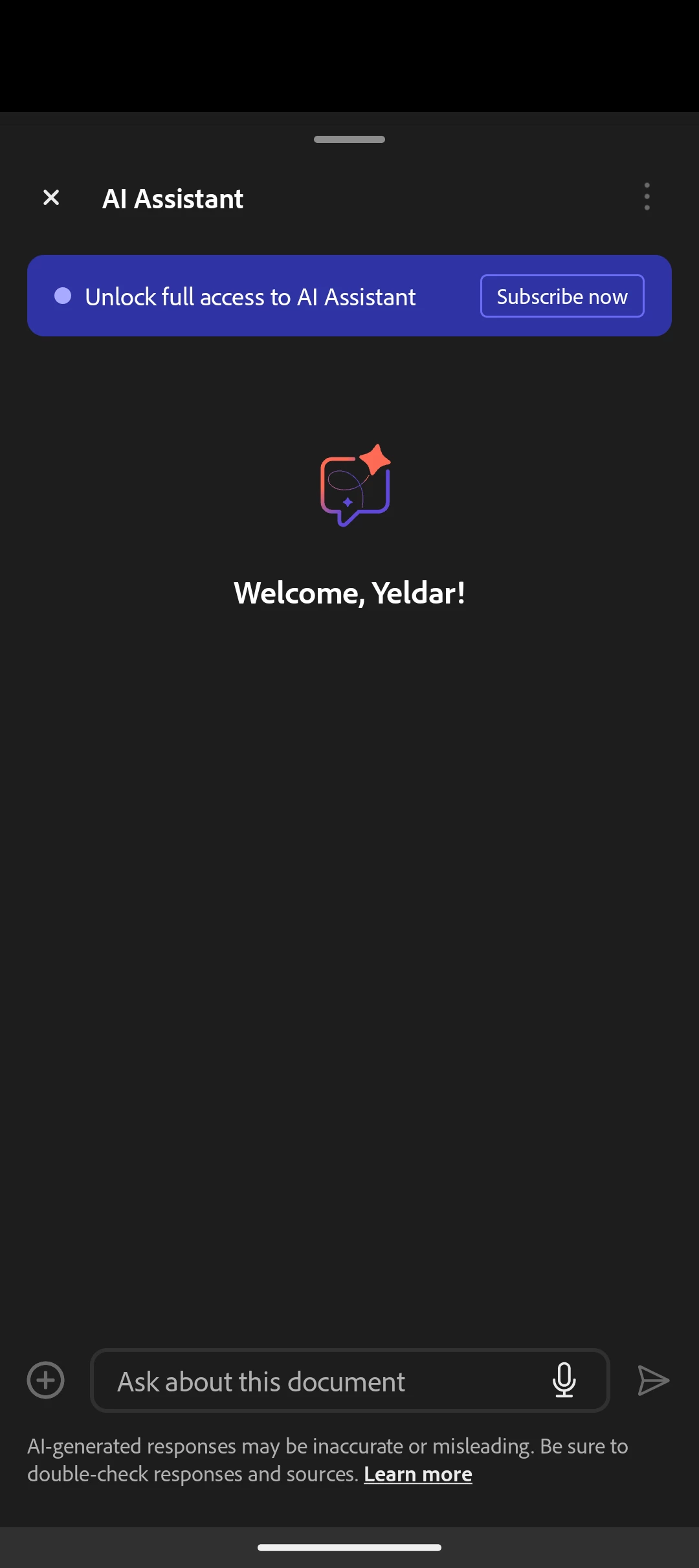Send the message with the arrow icon

pyautogui.click(x=653, y=1380)
